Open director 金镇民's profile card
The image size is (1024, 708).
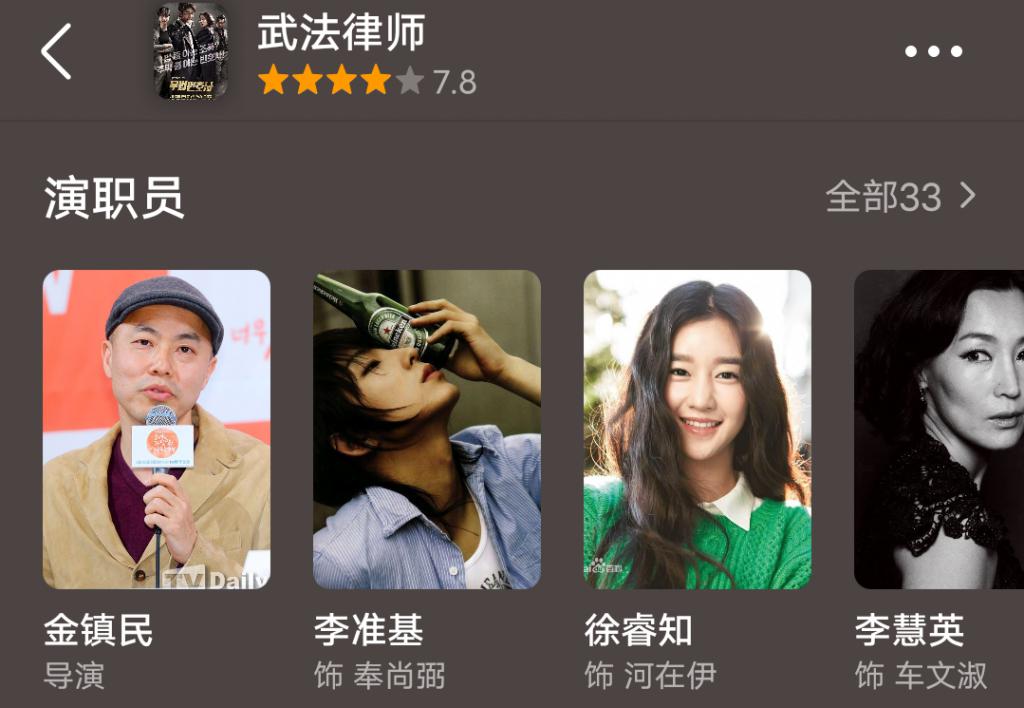pos(156,430)
